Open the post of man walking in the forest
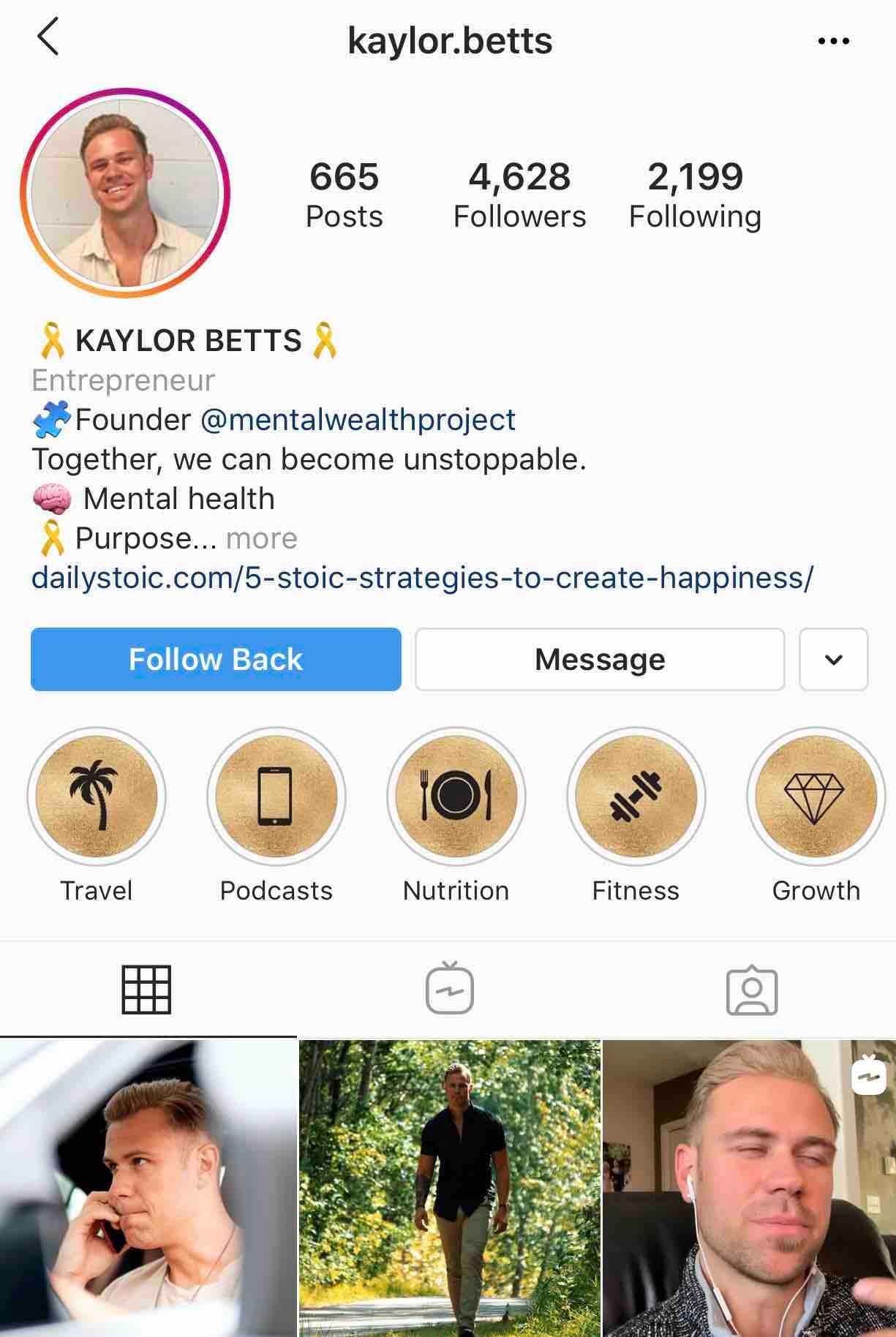This screenshot has width=896, height=1337. 449,1189
